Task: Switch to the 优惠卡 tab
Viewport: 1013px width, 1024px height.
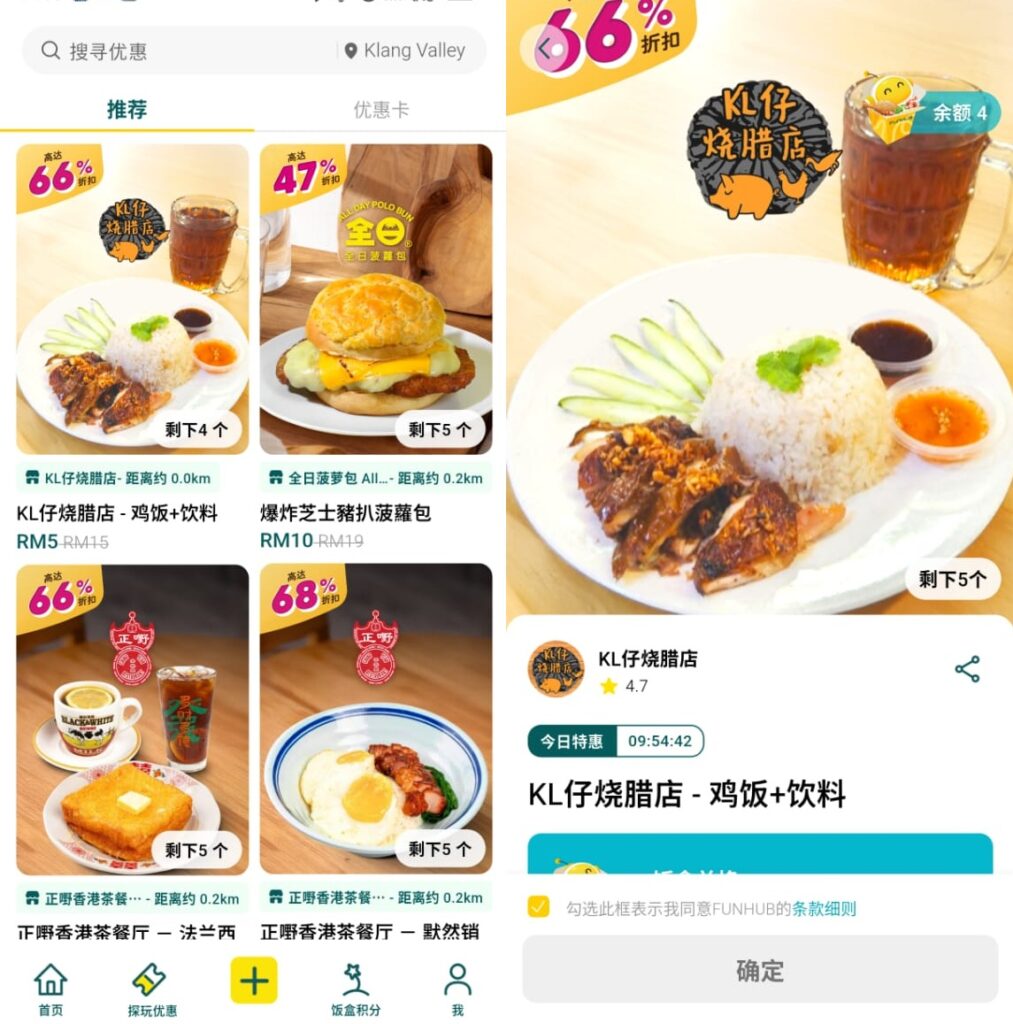Action: click(380, 110)
